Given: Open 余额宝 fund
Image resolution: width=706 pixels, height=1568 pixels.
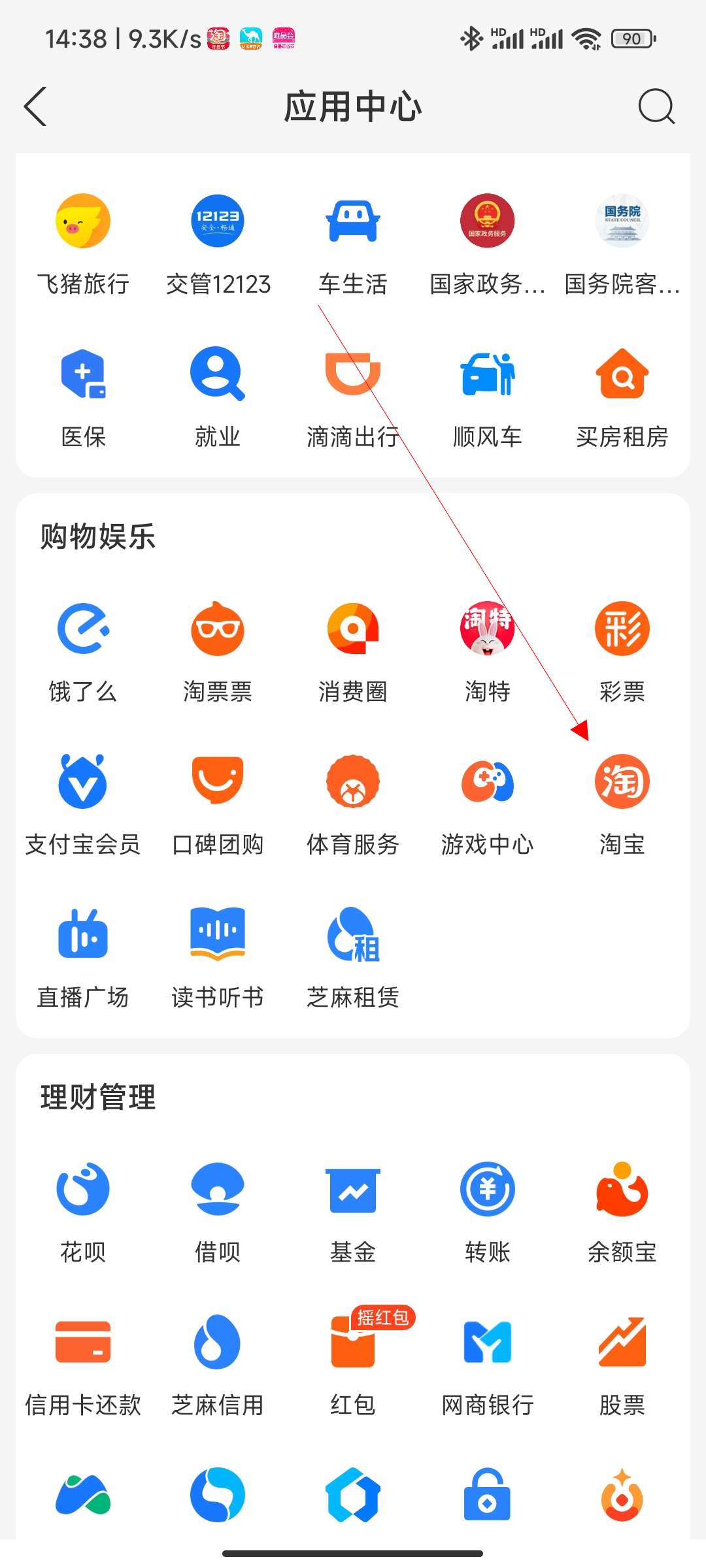Looking at the screenshot, I should pyautogui.click(x=622, y=1190).
